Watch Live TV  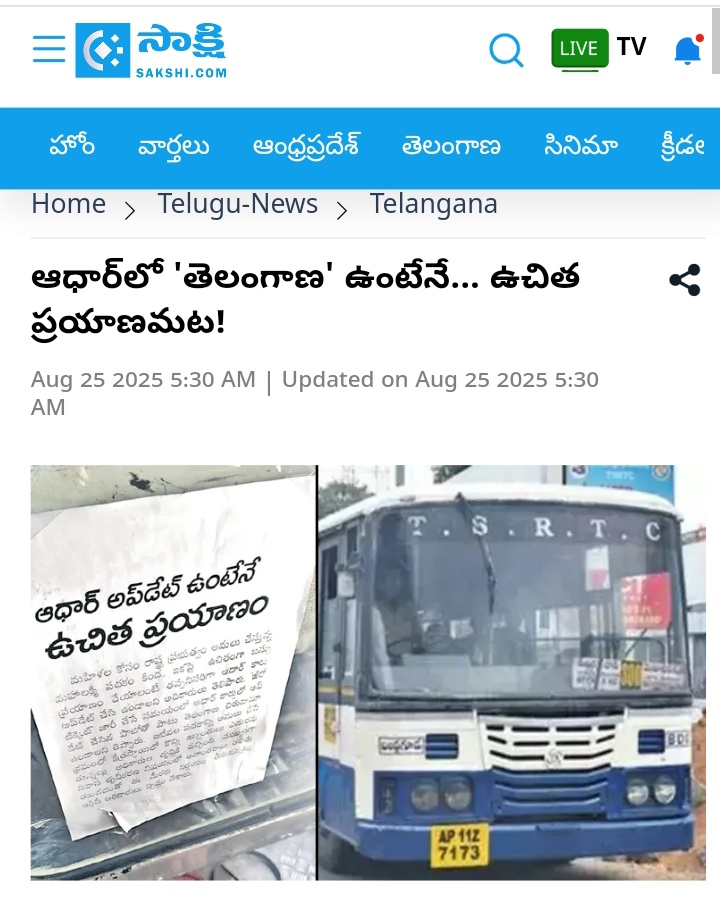(599, 48)
